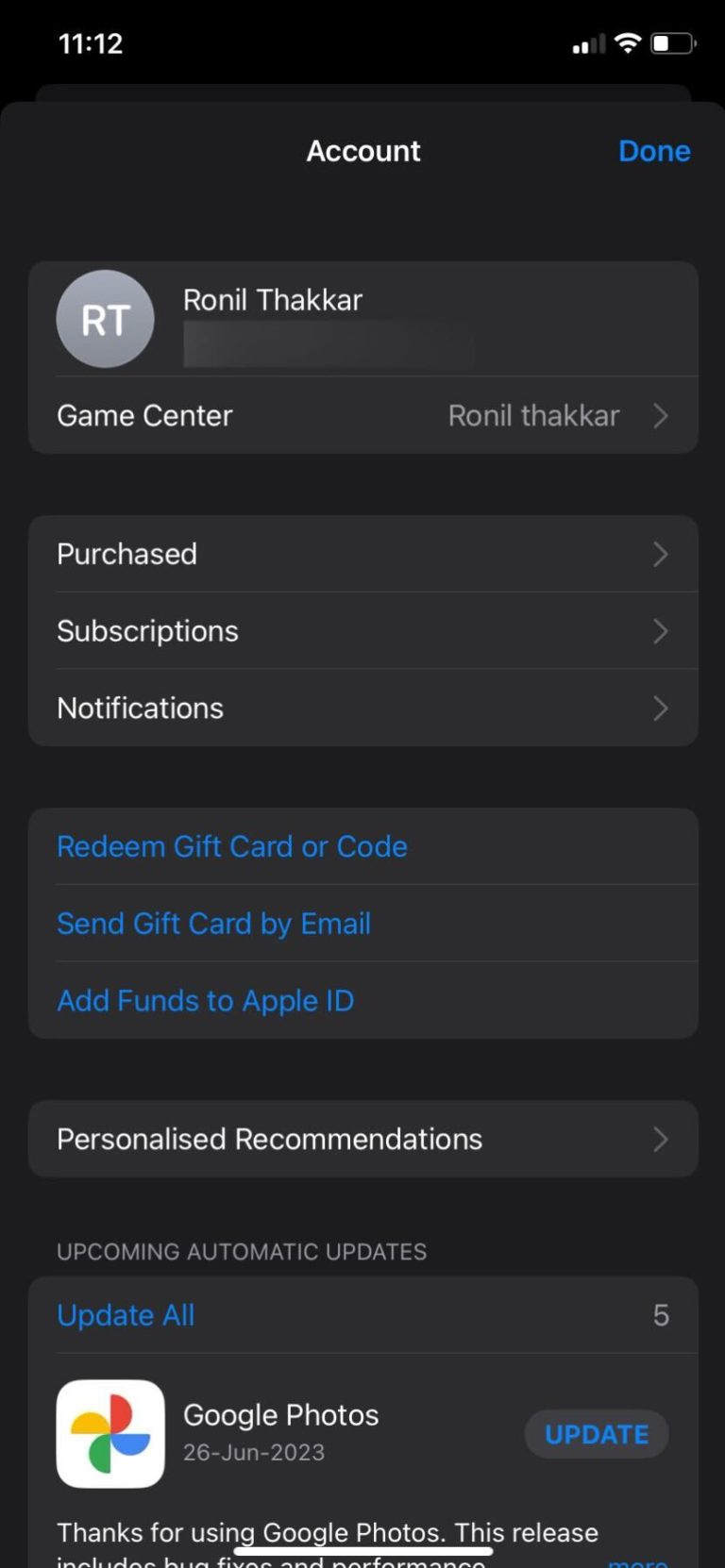Choose Add Funds to Apple ID
Viewport: 725px width, 1568px height.
pos(206,1001)
